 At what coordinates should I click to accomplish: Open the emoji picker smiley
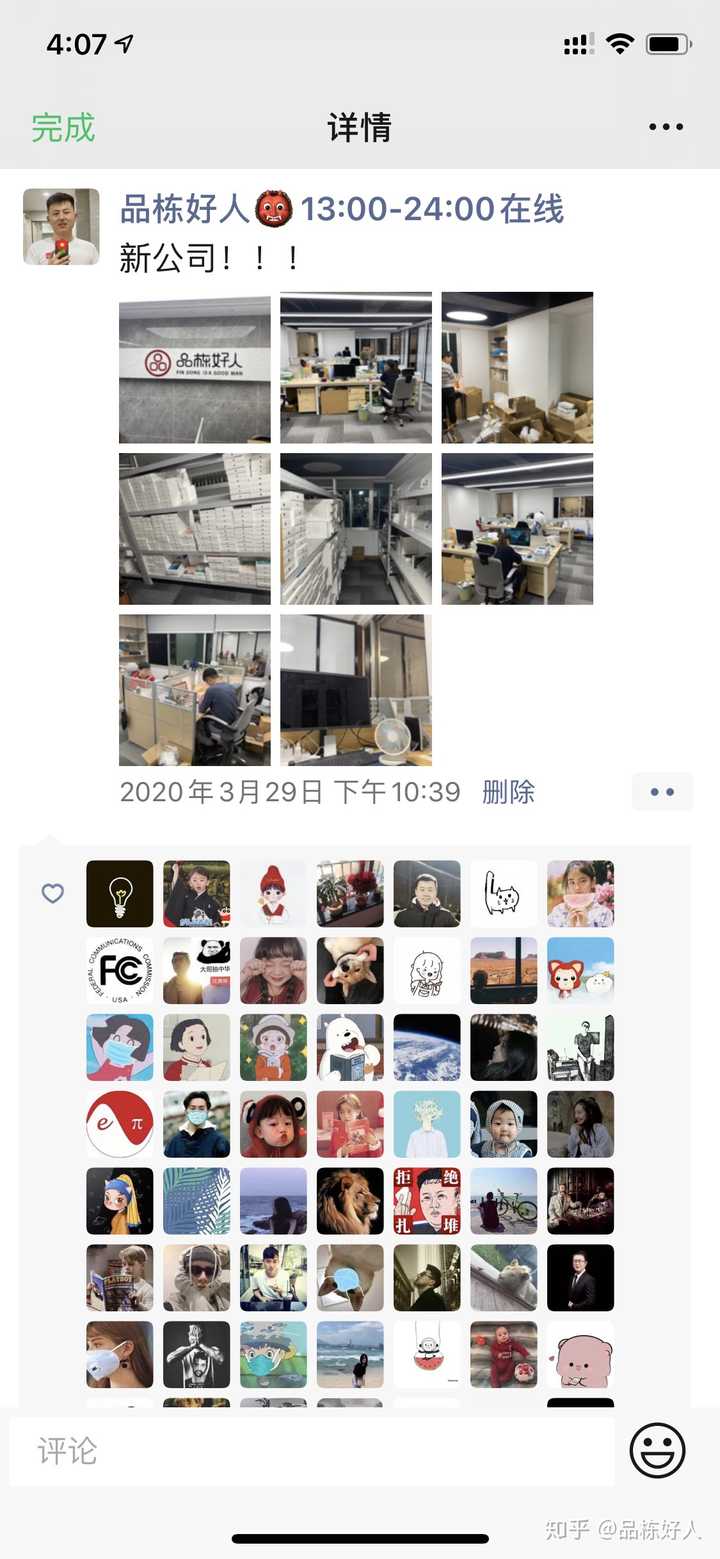point(658,1450)
